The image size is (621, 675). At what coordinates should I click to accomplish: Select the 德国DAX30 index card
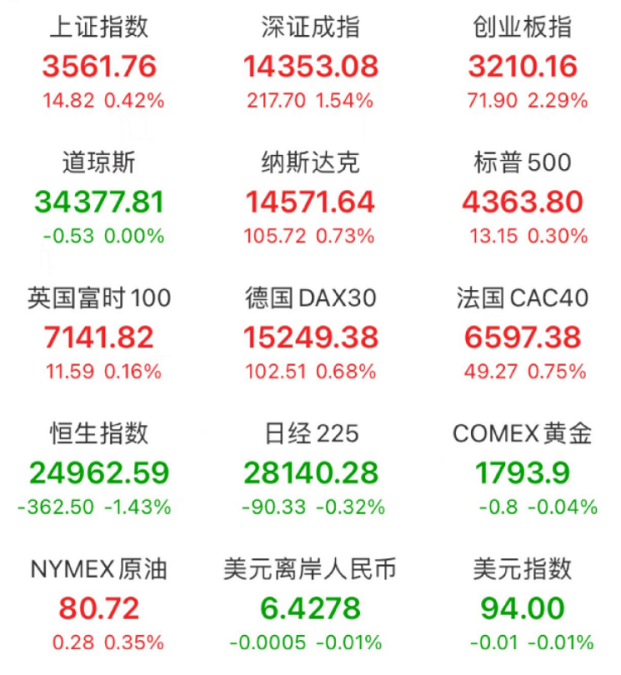tap(310, 336)
